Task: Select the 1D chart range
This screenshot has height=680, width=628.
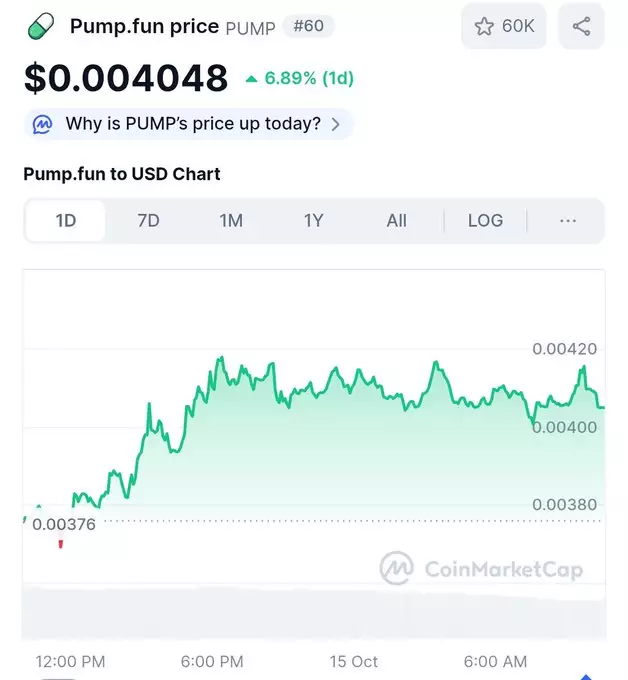Action: 65,221
